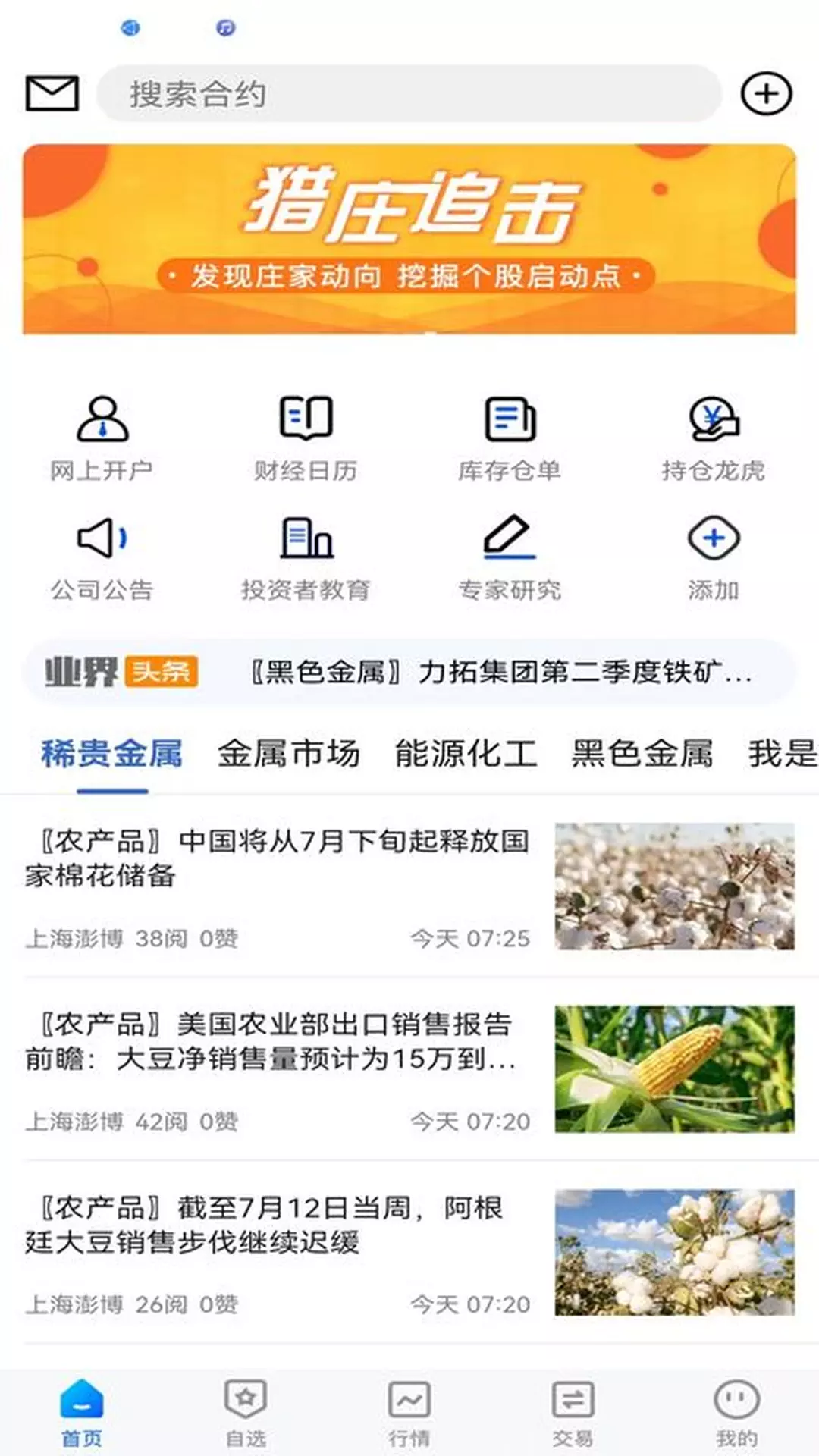Open 专家研究
The height and width of the screenshot is (1456, 819).
click(510, 559)
